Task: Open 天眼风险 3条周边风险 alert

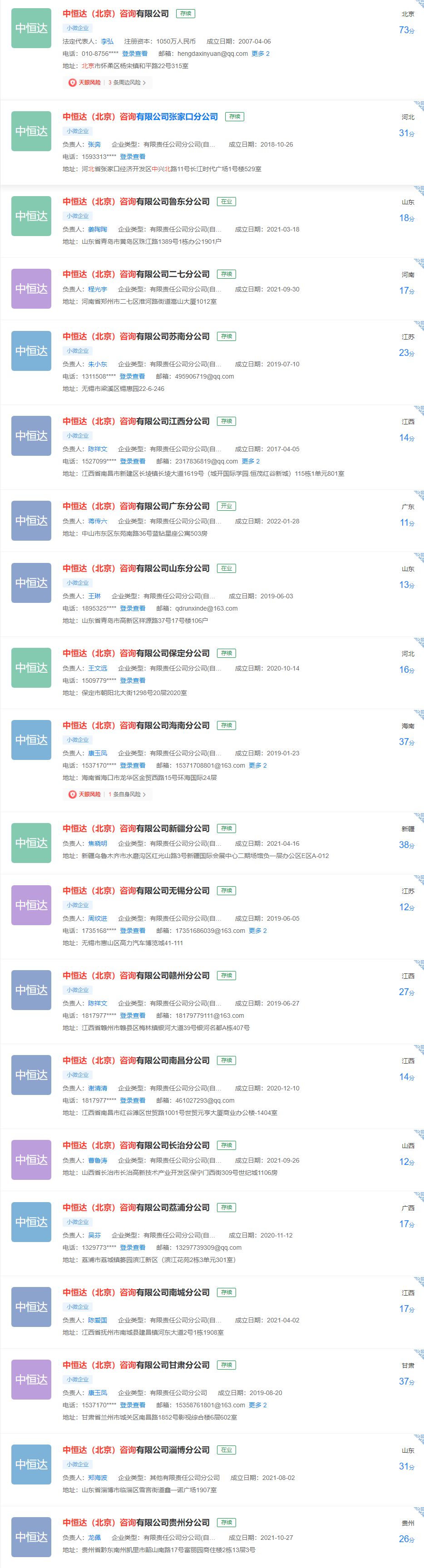Action: pyautogui.click(x=107, y=82)
